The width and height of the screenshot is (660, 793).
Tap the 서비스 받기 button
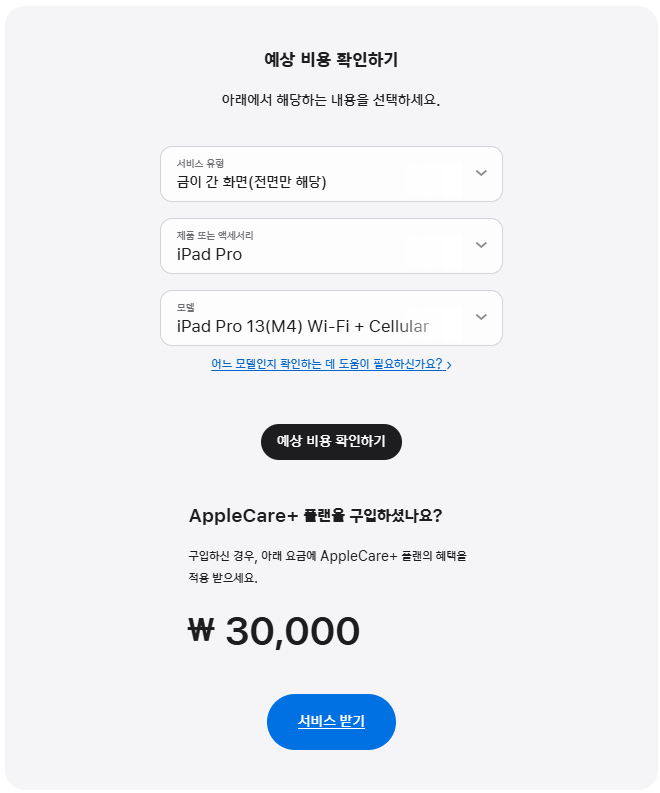click(331, 721)
